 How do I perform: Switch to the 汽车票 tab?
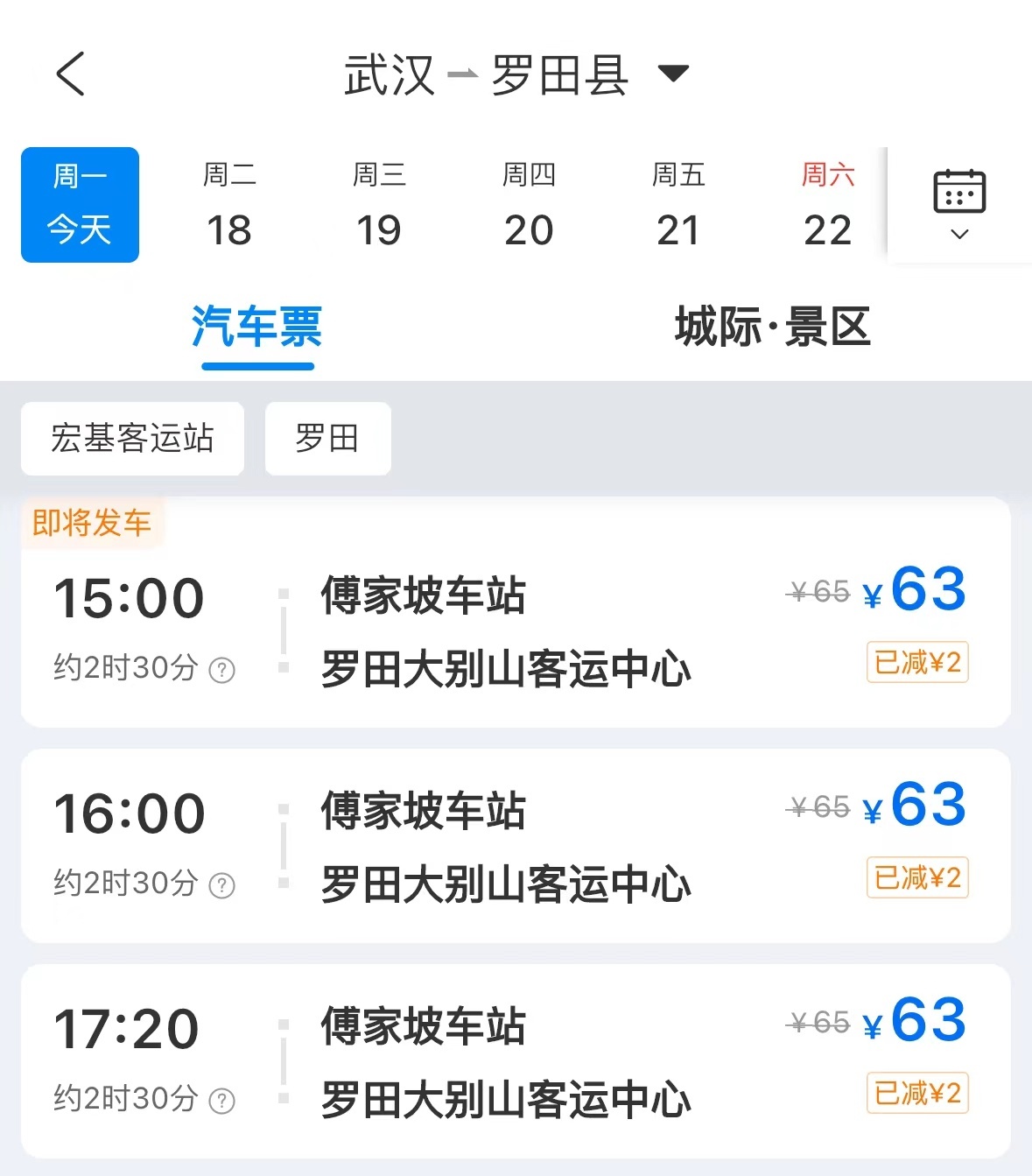pos(256,328)
